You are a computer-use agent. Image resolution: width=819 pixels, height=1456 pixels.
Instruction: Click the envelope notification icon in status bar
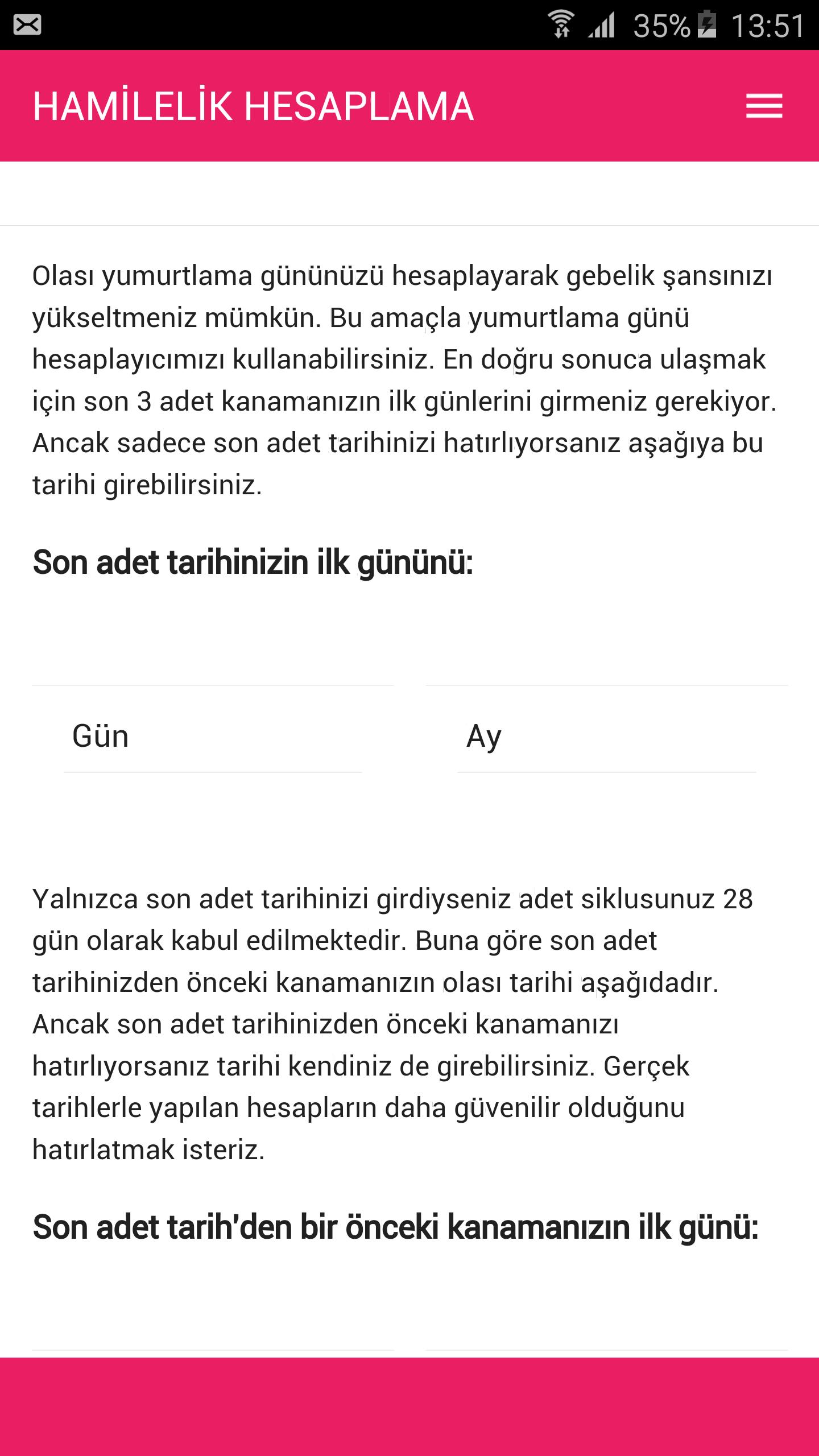click(x=27, y=24)
